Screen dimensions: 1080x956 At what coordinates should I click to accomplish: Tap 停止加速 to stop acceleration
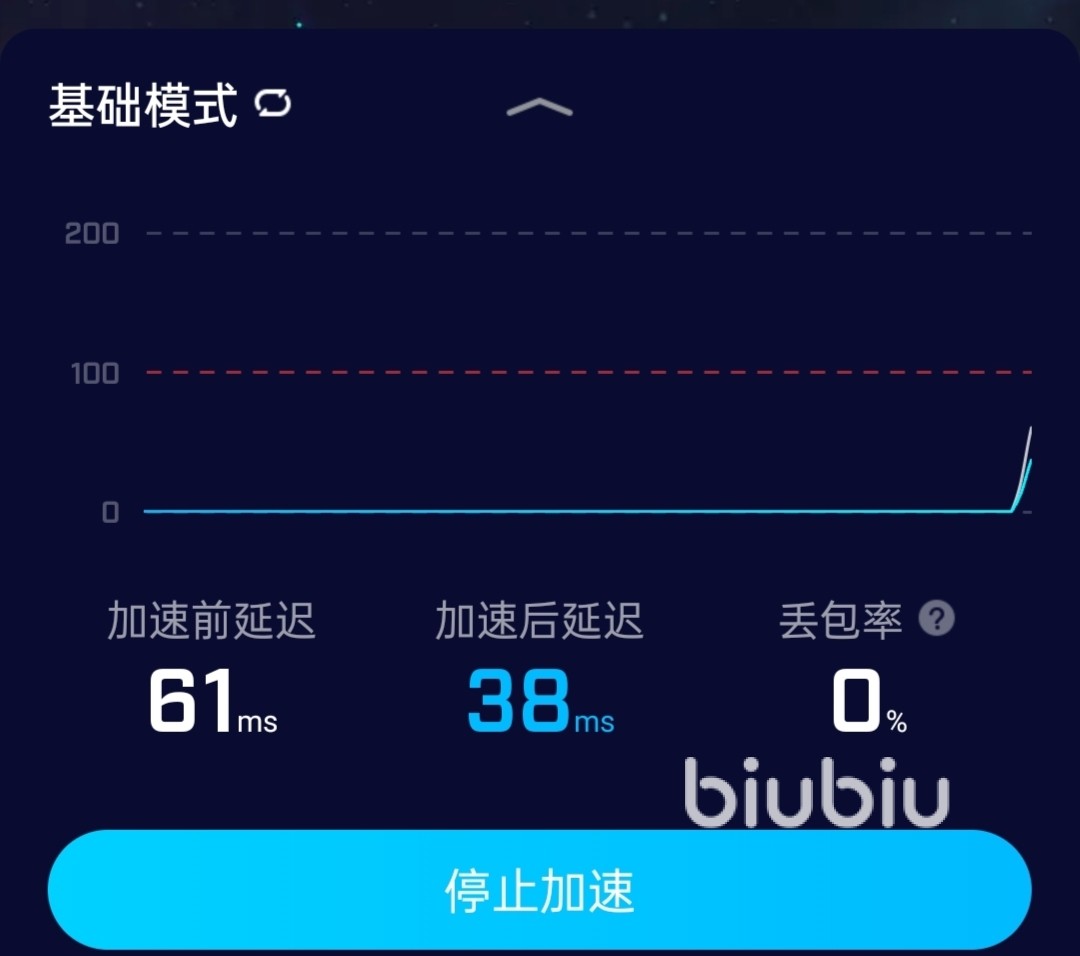coord(539,890)
